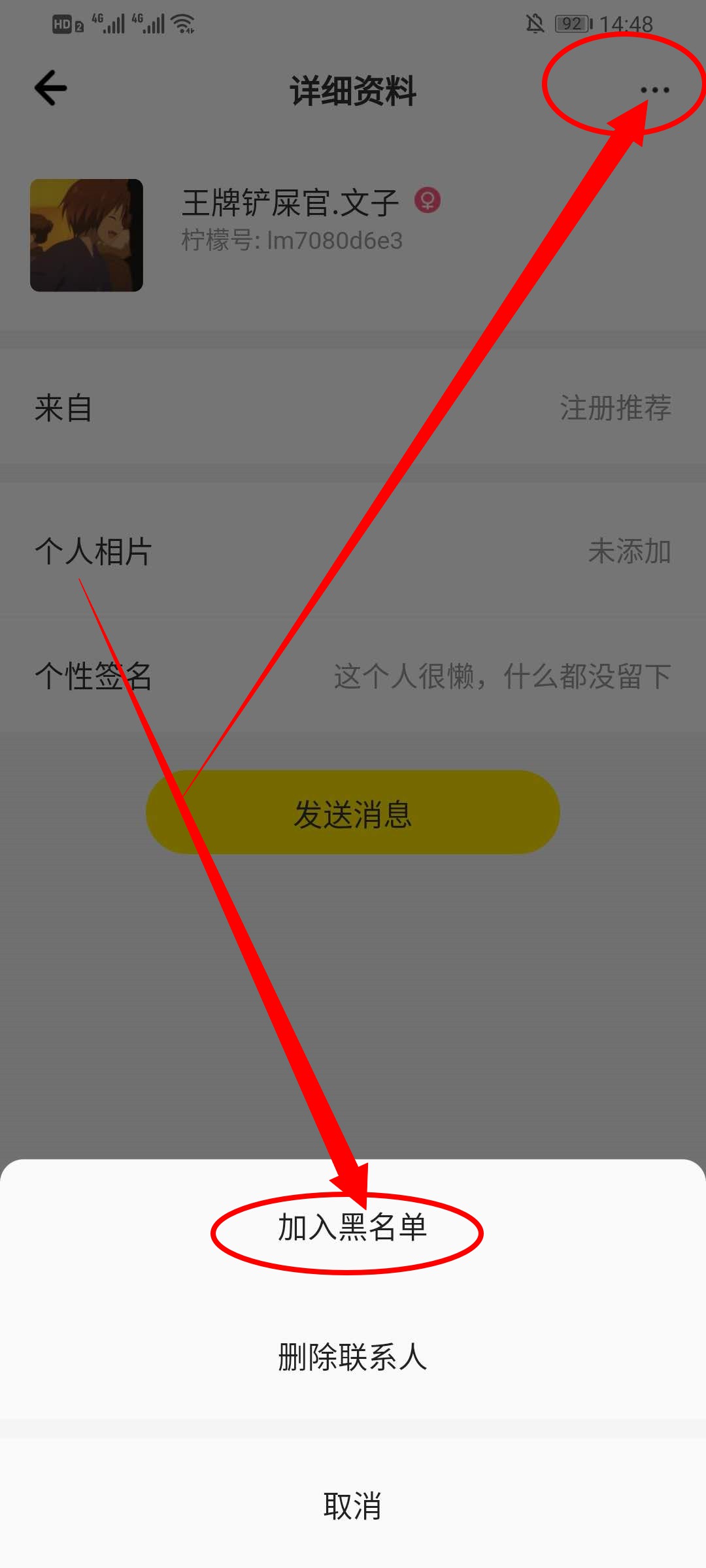Go back using the arrow icon
This screenshot has width=706, height=1568.
coord(51,88)
